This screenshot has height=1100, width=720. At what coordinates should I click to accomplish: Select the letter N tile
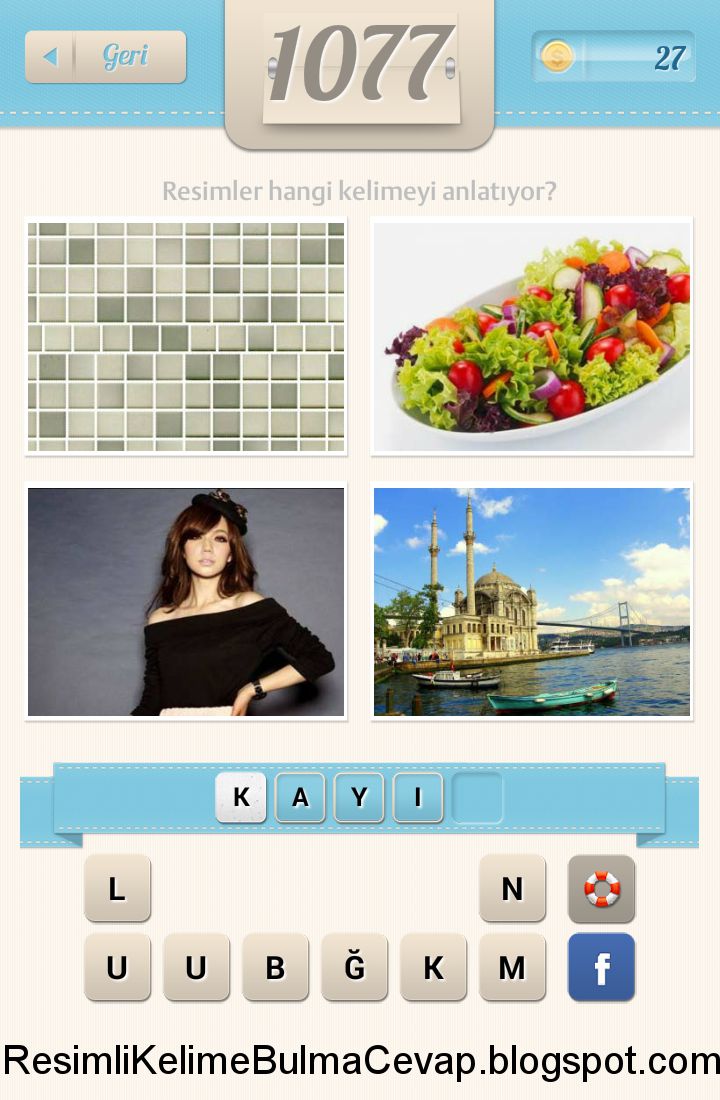coord(512,888)
